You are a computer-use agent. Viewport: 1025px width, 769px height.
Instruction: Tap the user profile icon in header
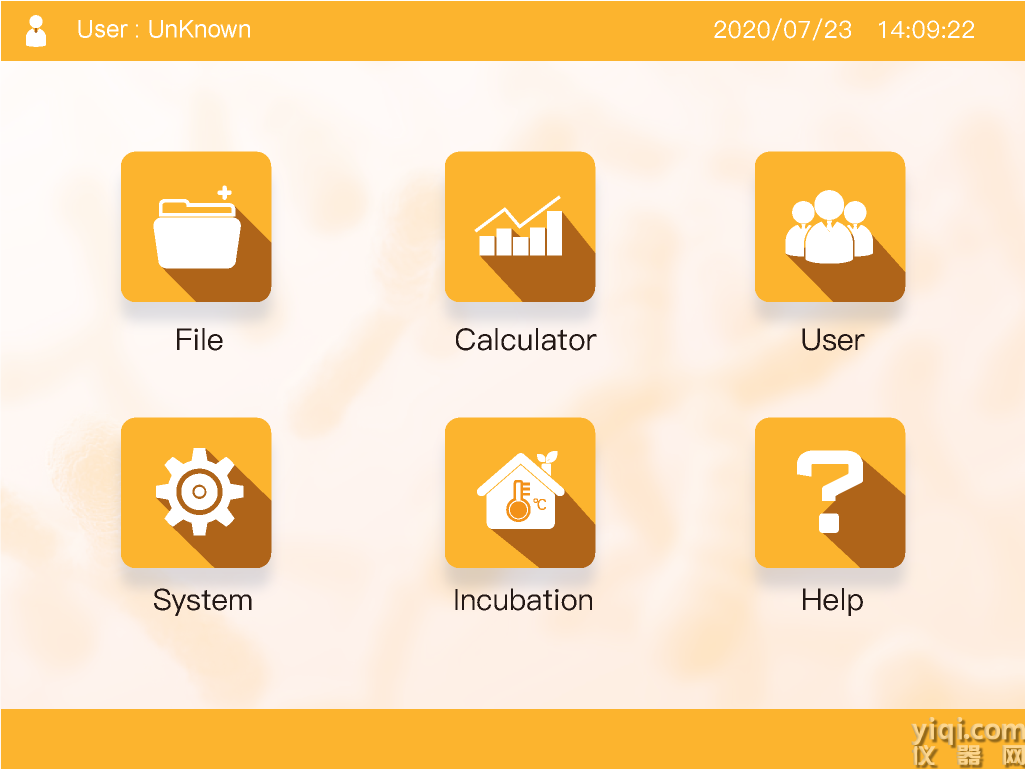coord(36,30)
